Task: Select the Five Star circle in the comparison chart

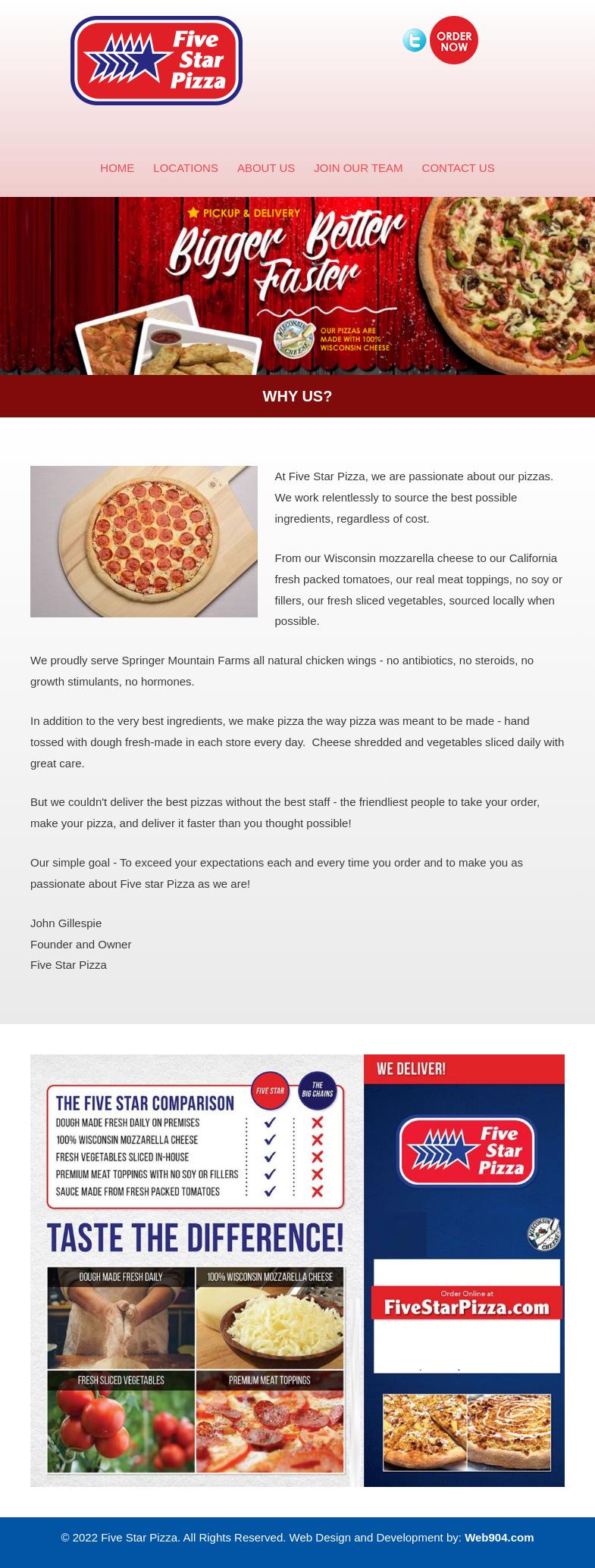Action: (x=271, y=1091)
